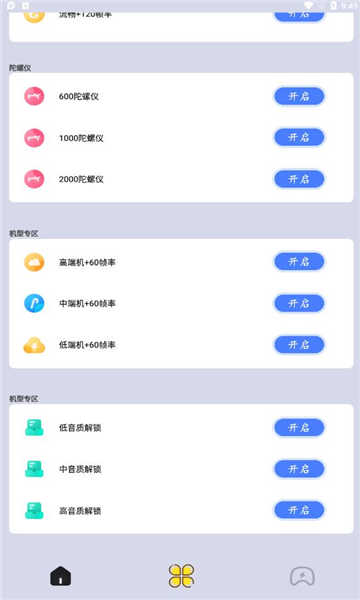Activate 中端机+60帧率 with its 开启 button
The image size is (360, 600).
point(299,303)
